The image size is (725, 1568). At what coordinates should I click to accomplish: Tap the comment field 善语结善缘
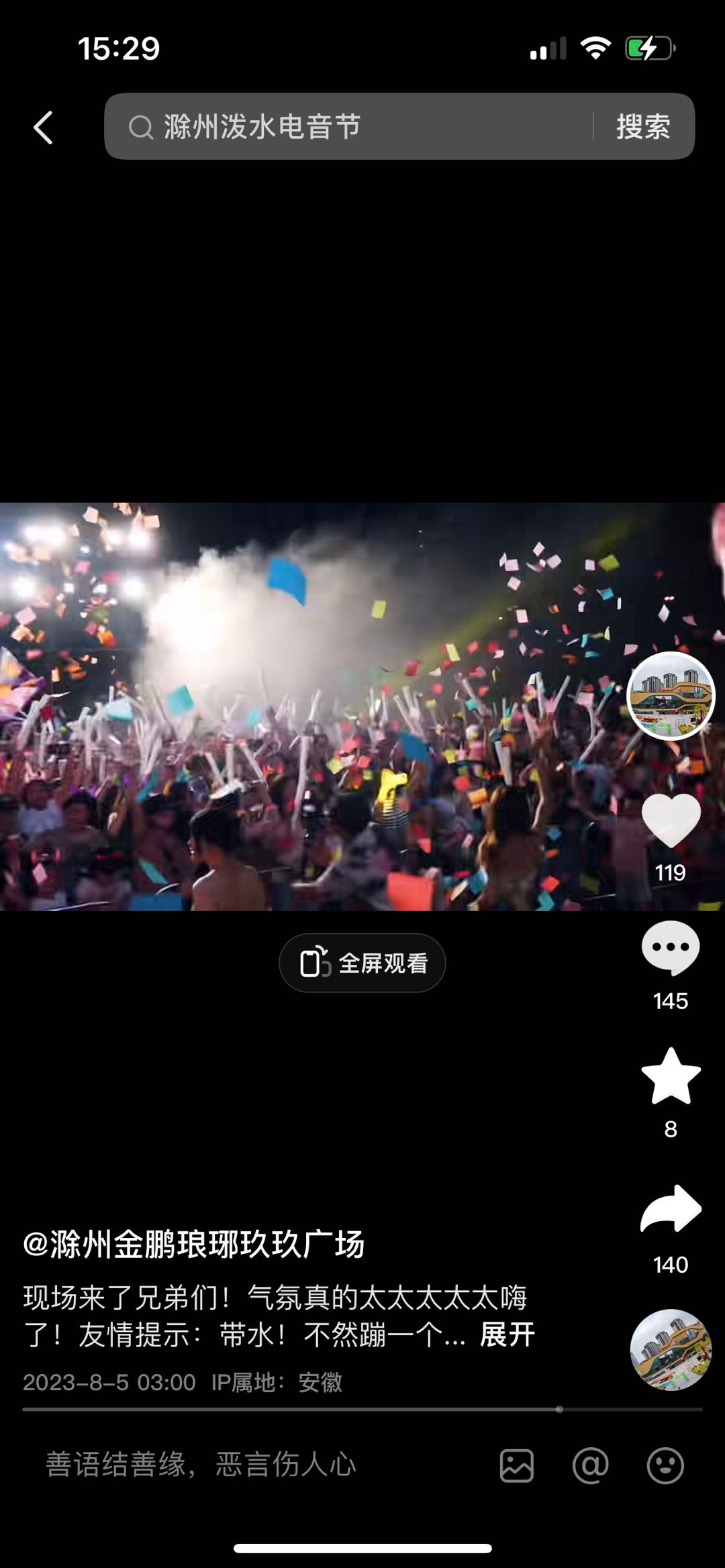pyautogui.click(x=201, y=1464)
